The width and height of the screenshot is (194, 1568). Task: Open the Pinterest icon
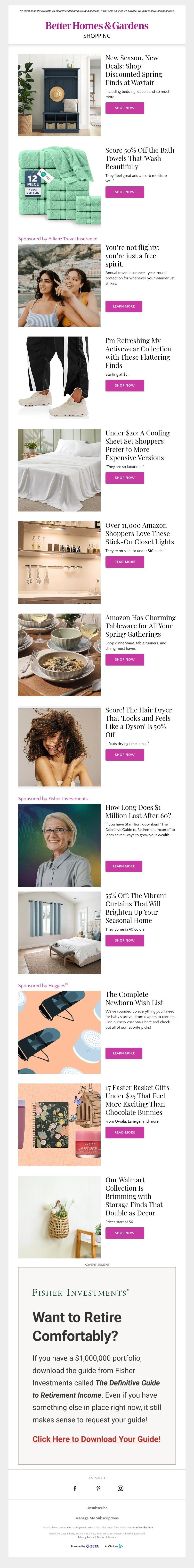pyautogui.click(x=98, y=1488)
